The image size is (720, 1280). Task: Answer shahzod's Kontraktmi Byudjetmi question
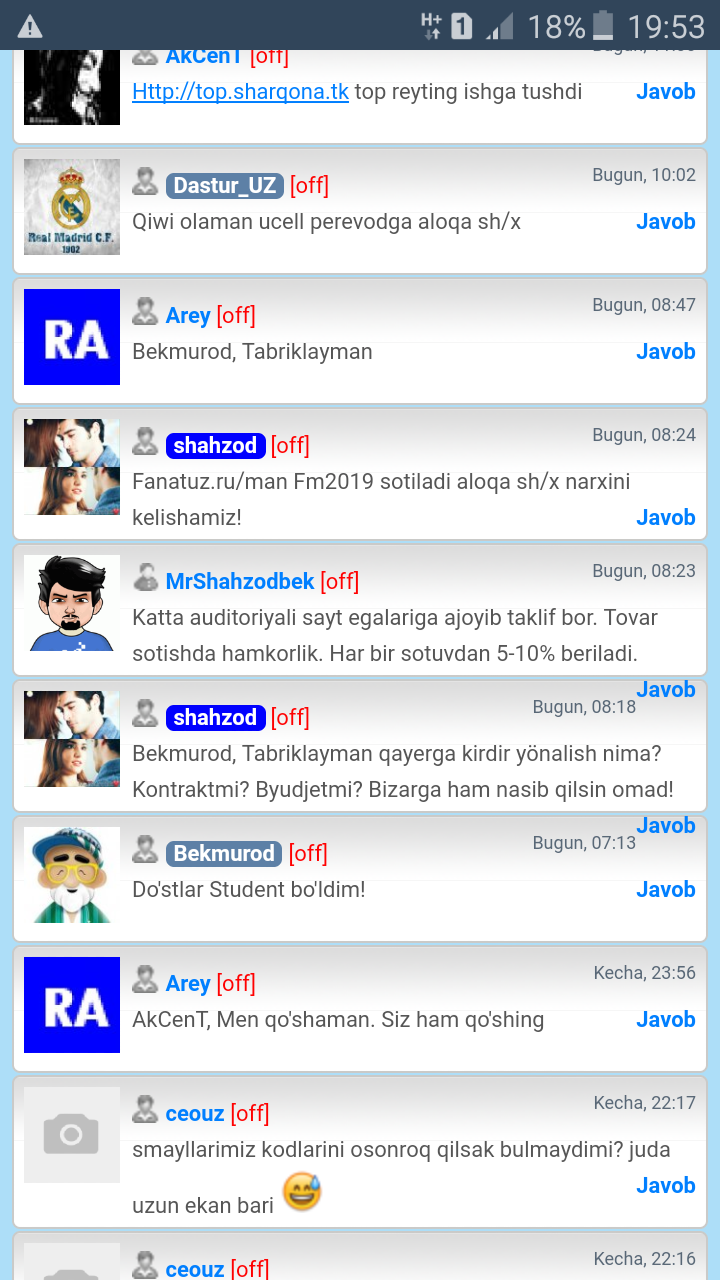[x=665, y=826]
